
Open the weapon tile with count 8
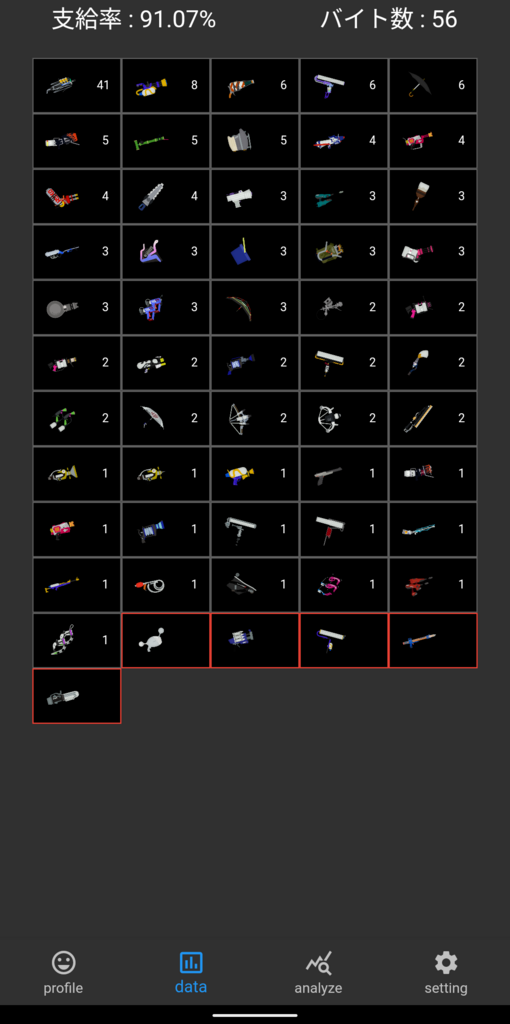pyautogui.click(x=166, y=86)
